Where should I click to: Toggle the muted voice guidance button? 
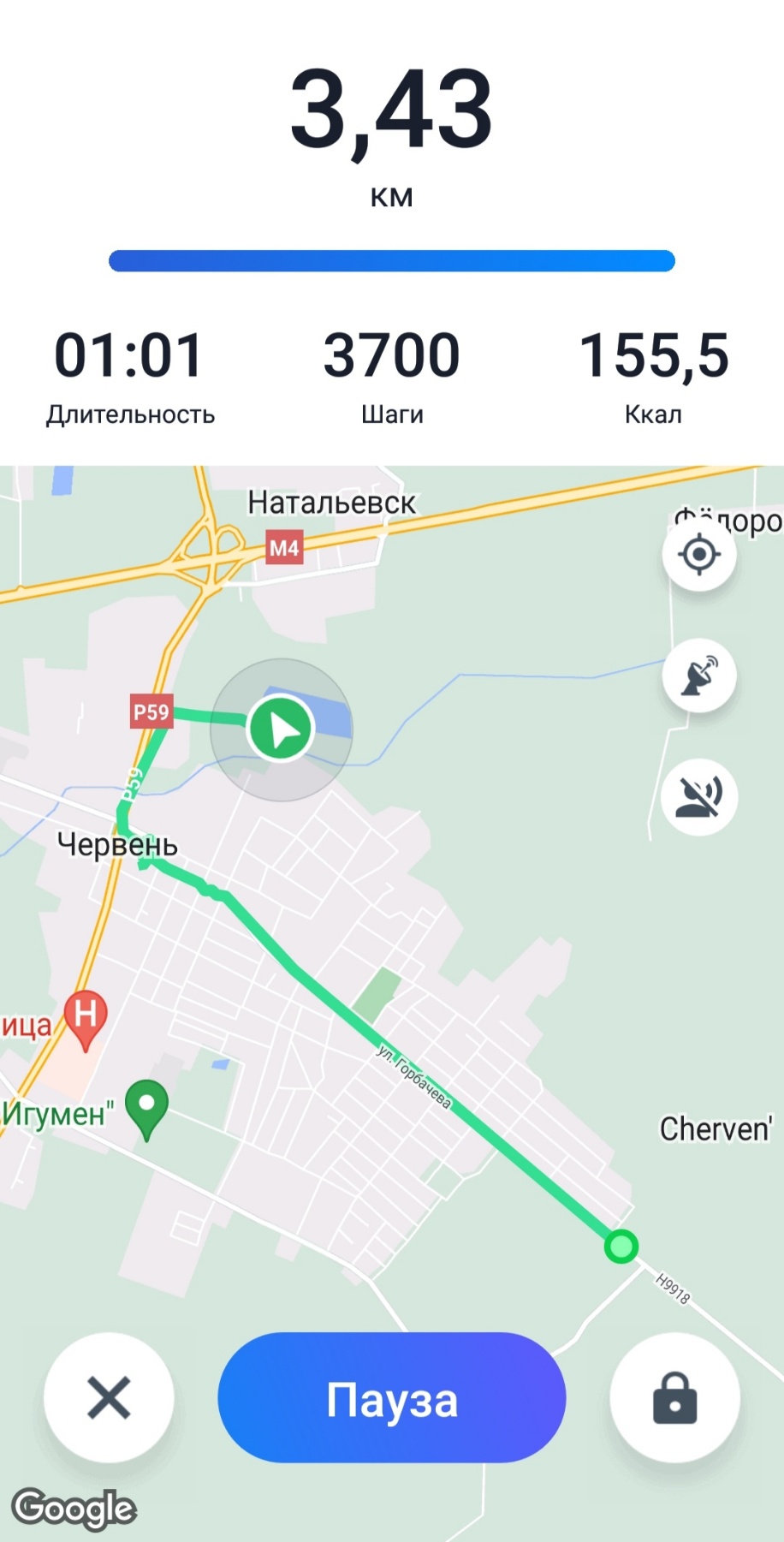coord(699,796)
